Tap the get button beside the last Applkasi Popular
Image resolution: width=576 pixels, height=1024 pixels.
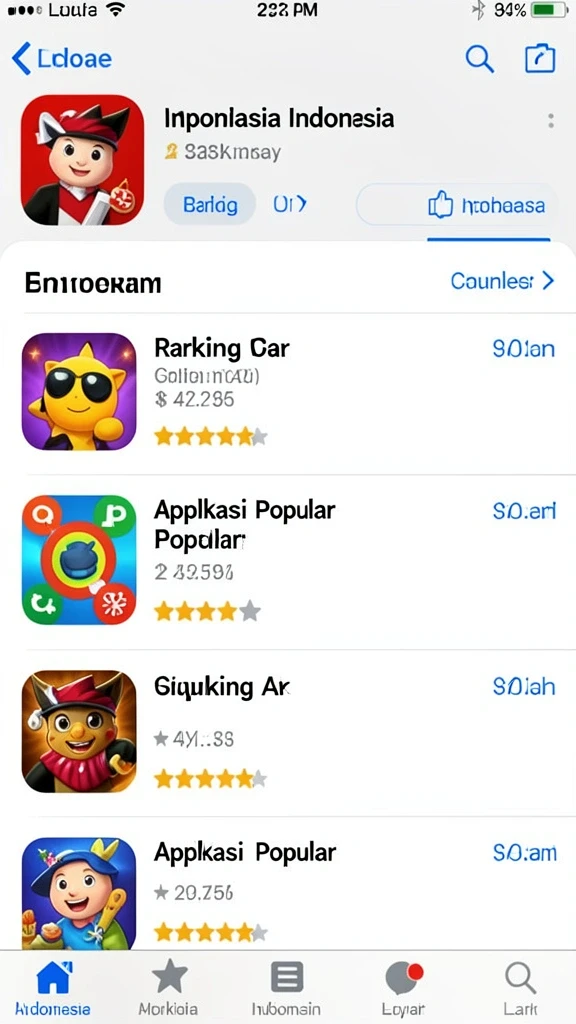pyautogui.click(x=525, y=853)
